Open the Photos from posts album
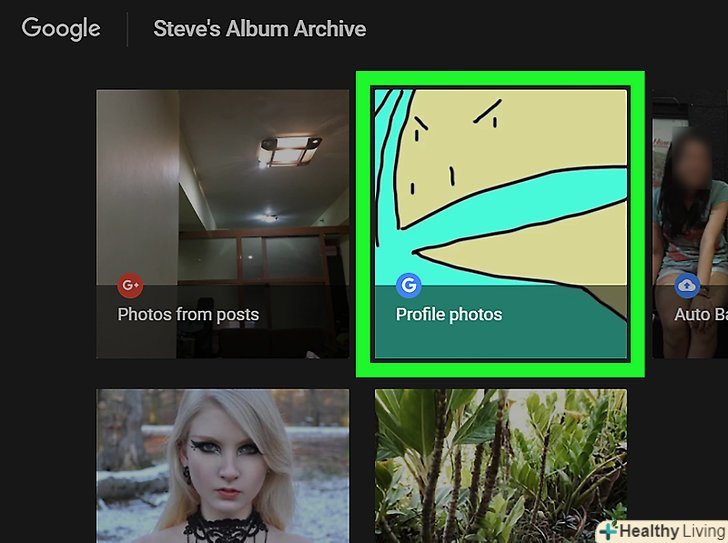The width and height of the screenshot is (728, 543). (x=223, y=224)
